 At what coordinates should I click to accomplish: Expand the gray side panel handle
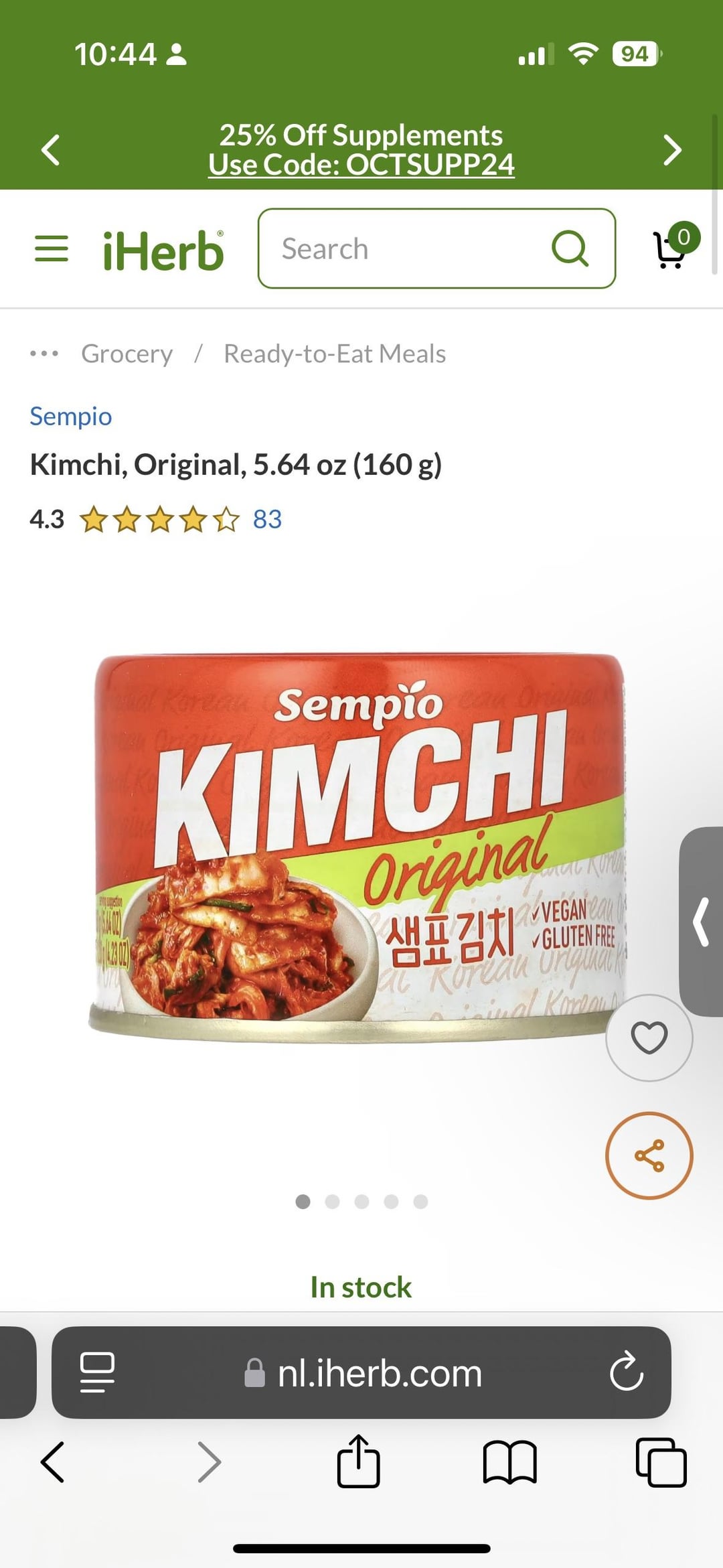pos(701,922)
